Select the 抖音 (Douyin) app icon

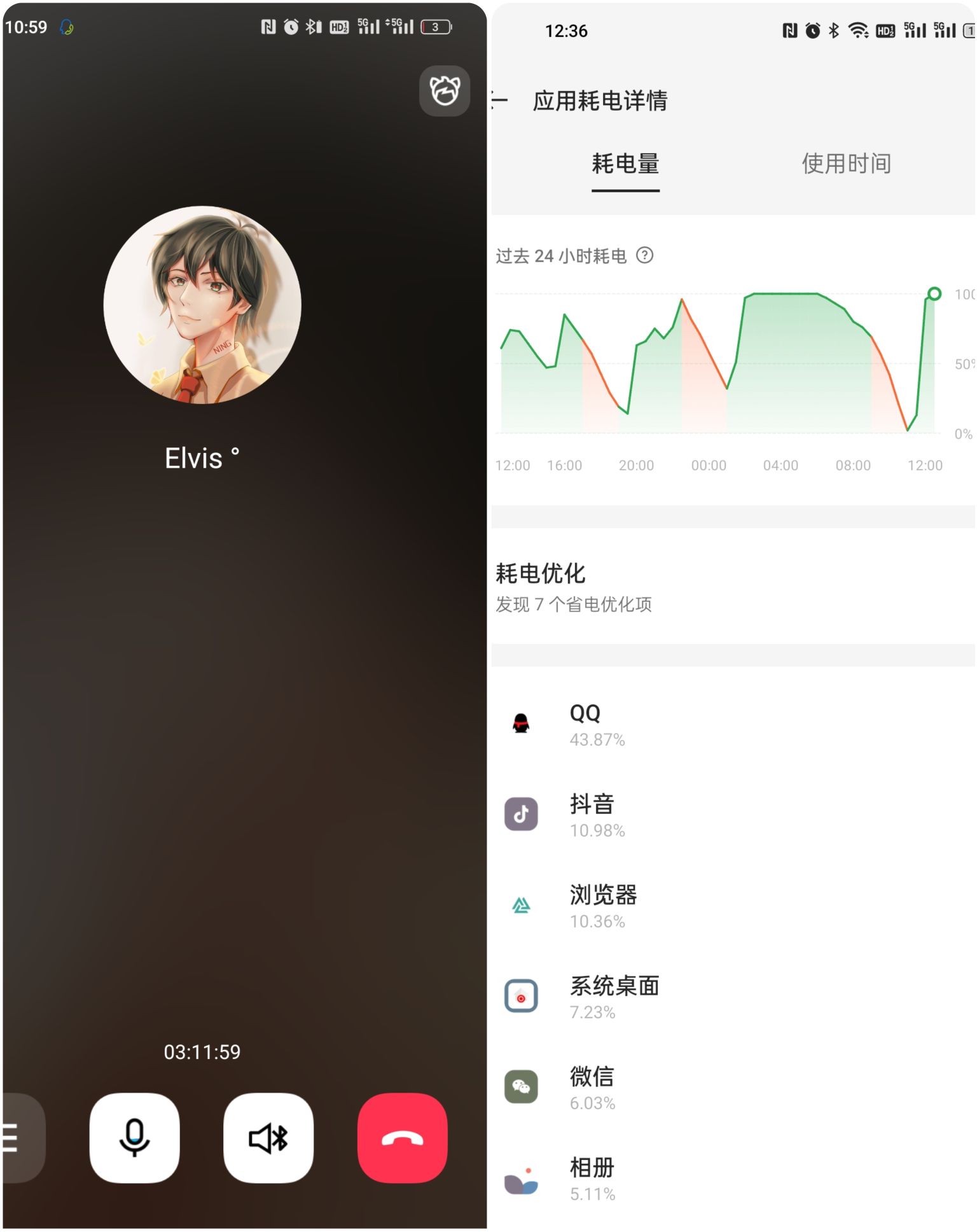[521, 815]
